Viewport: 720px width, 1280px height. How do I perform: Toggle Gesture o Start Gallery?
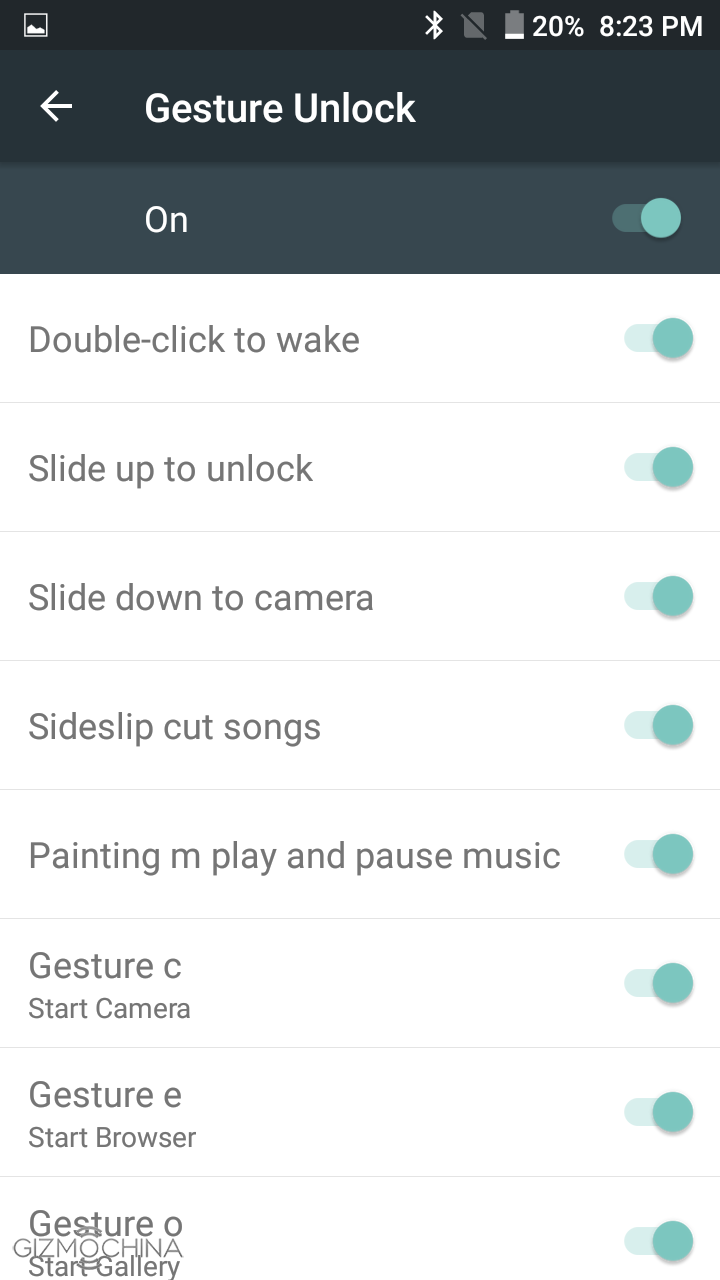pos(659,1241)
